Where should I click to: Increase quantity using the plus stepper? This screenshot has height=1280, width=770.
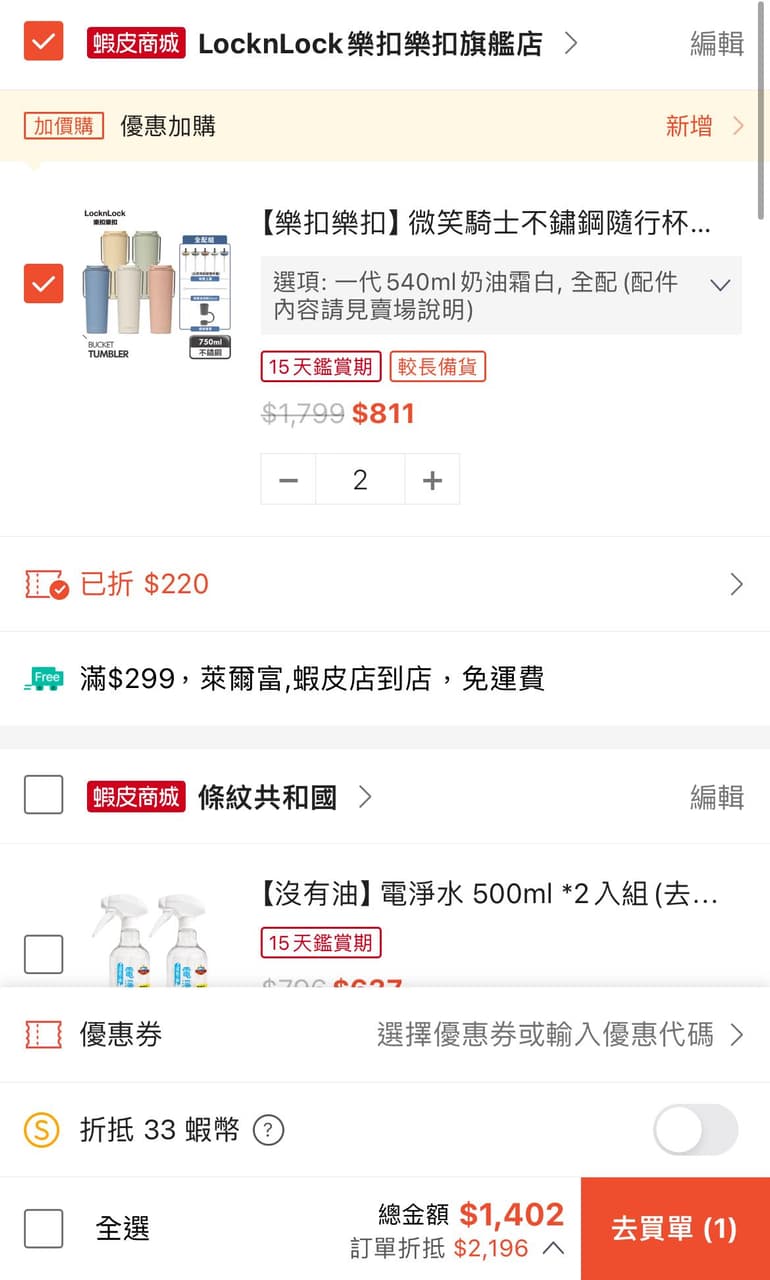coord(432,479)
